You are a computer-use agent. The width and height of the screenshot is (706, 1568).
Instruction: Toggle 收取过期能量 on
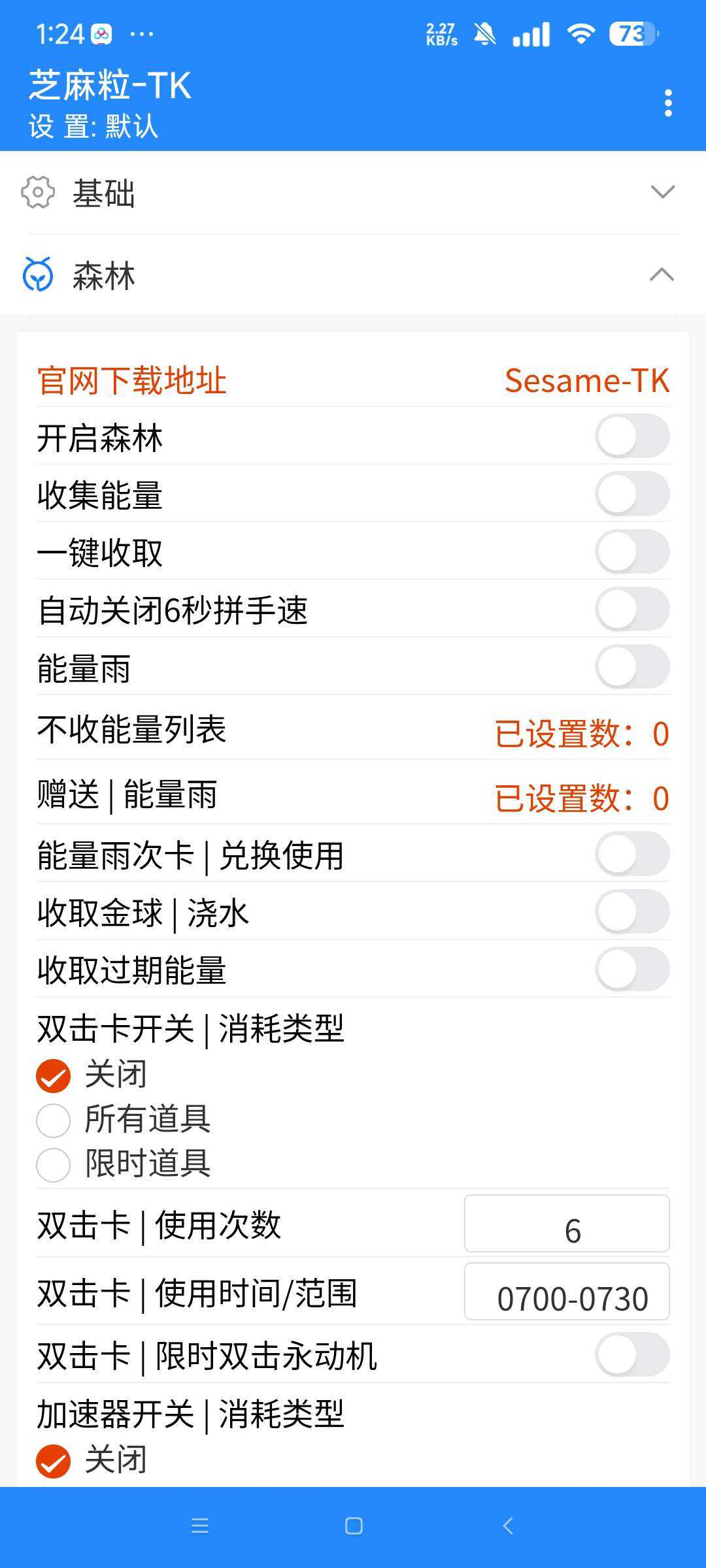tap(631, 969)
